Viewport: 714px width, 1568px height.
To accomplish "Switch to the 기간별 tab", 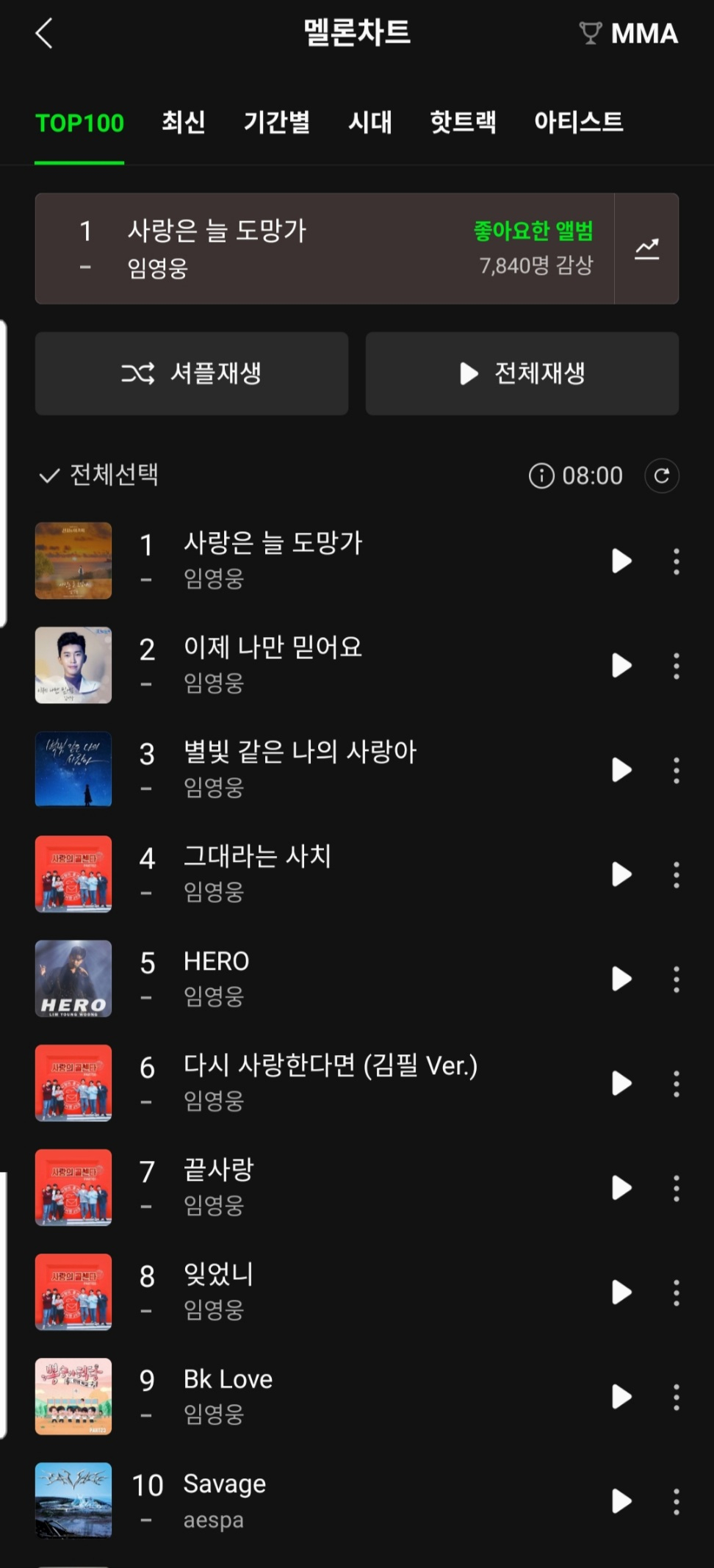I will 277,122.
